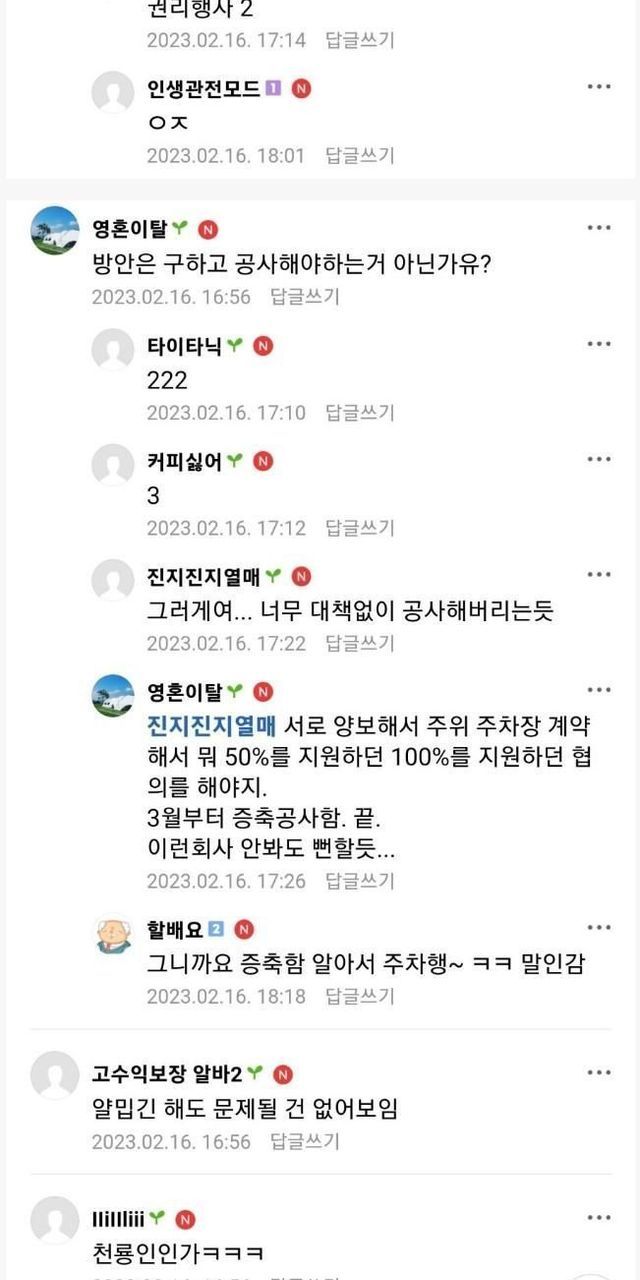Open overflow menu on 인생관전모드's comment

[x=598, y=87]
